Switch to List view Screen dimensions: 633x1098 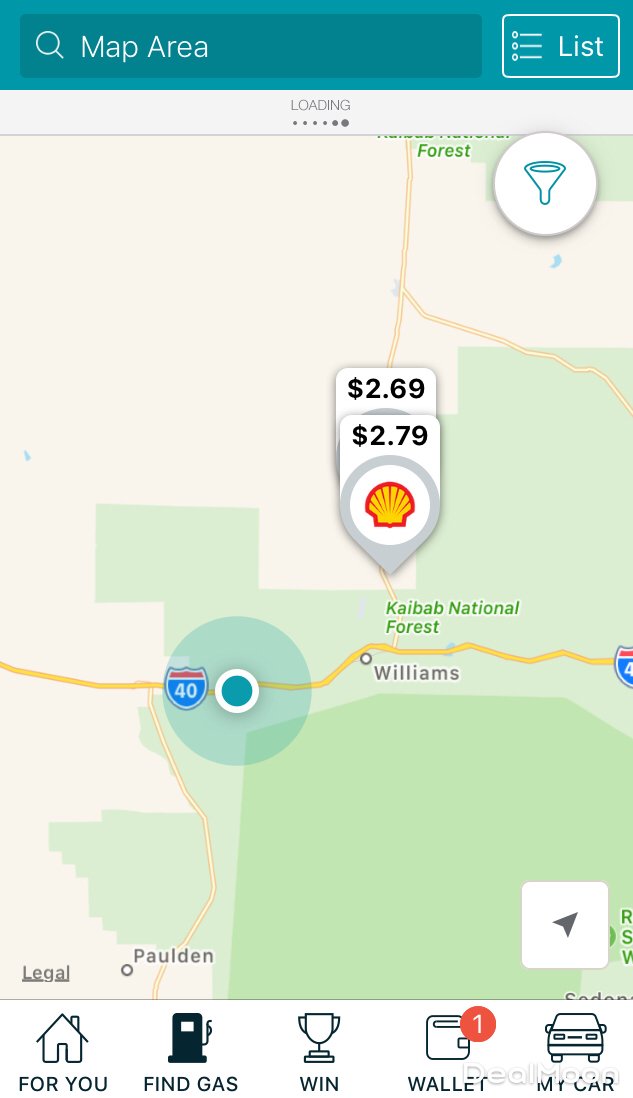click(560, 46)
